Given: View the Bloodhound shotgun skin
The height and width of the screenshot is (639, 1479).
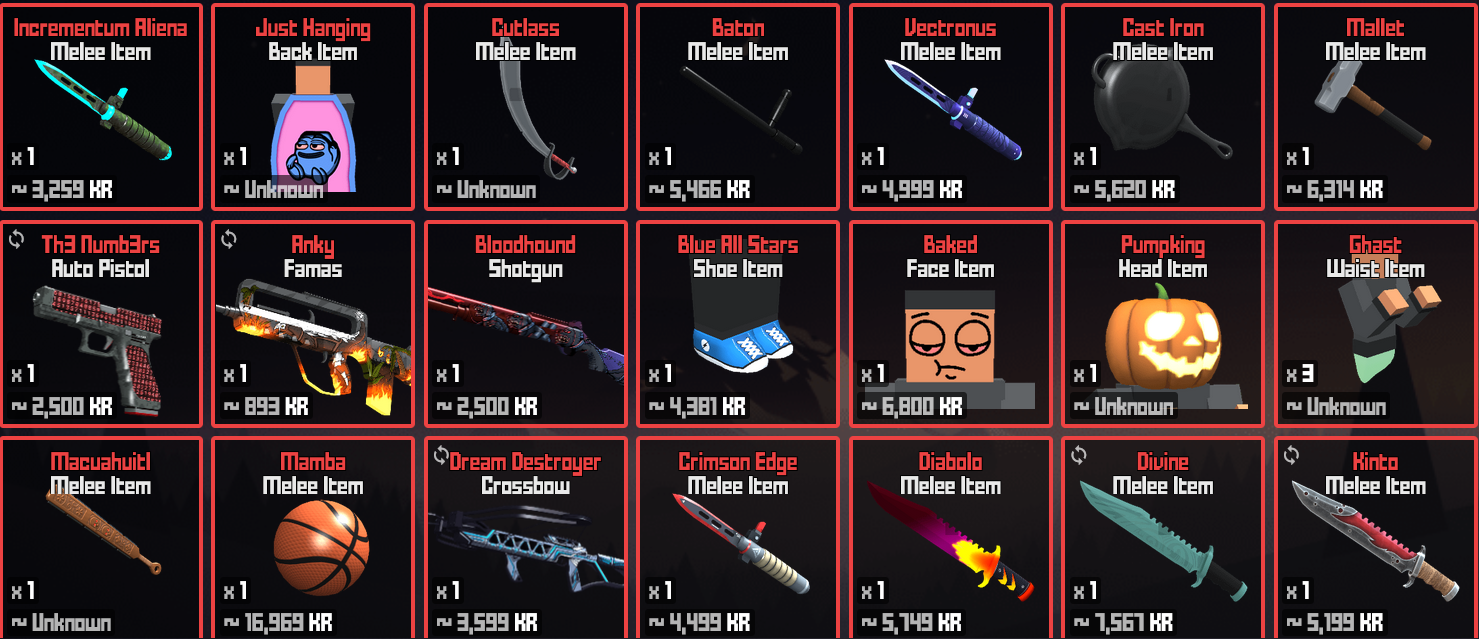Looking at the screenshot, I should pos(526,324).
